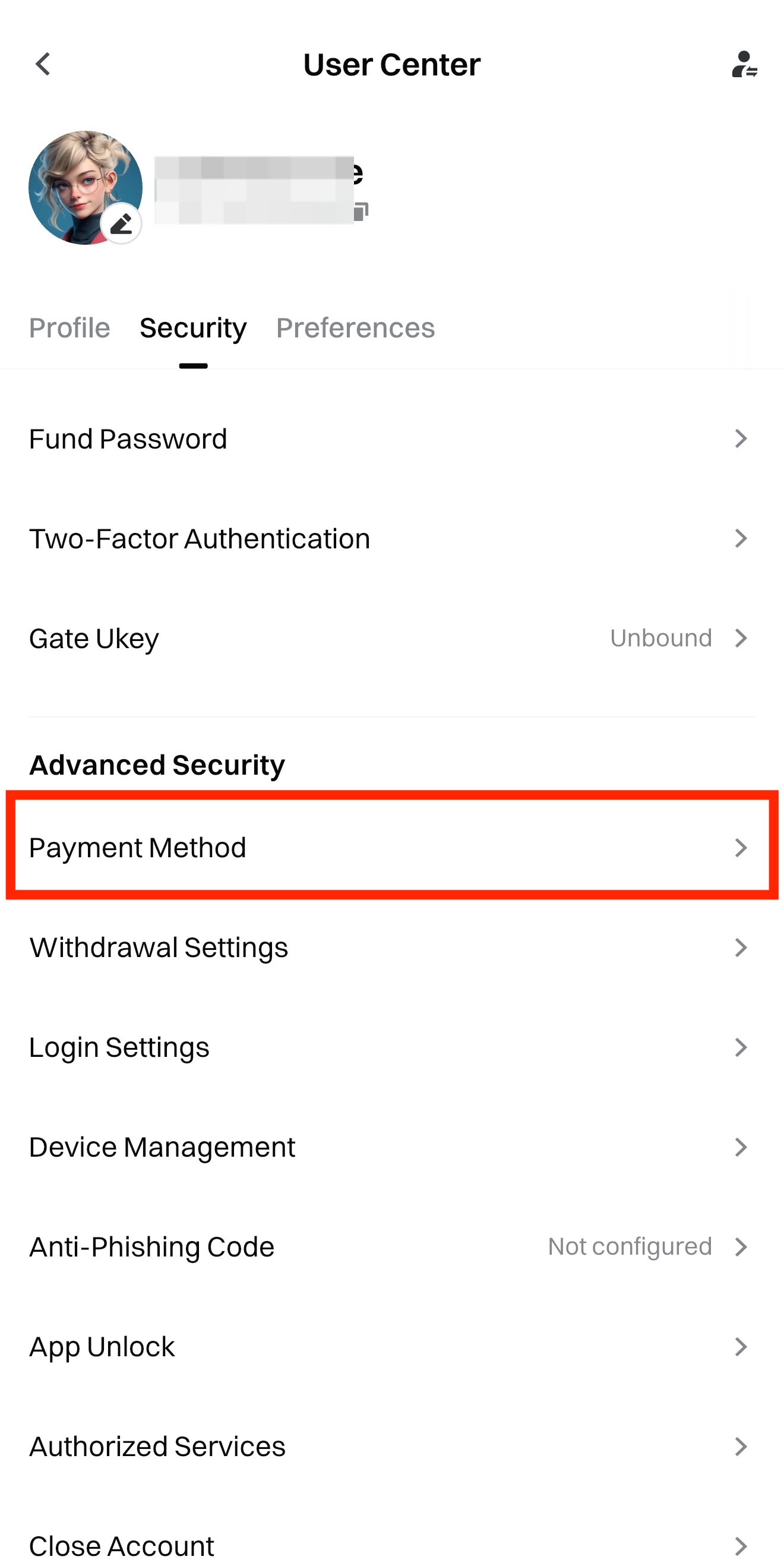Viewport: 784px width, 1566px height.
Task: Open the switch account icon
Action: click(744, 64)
